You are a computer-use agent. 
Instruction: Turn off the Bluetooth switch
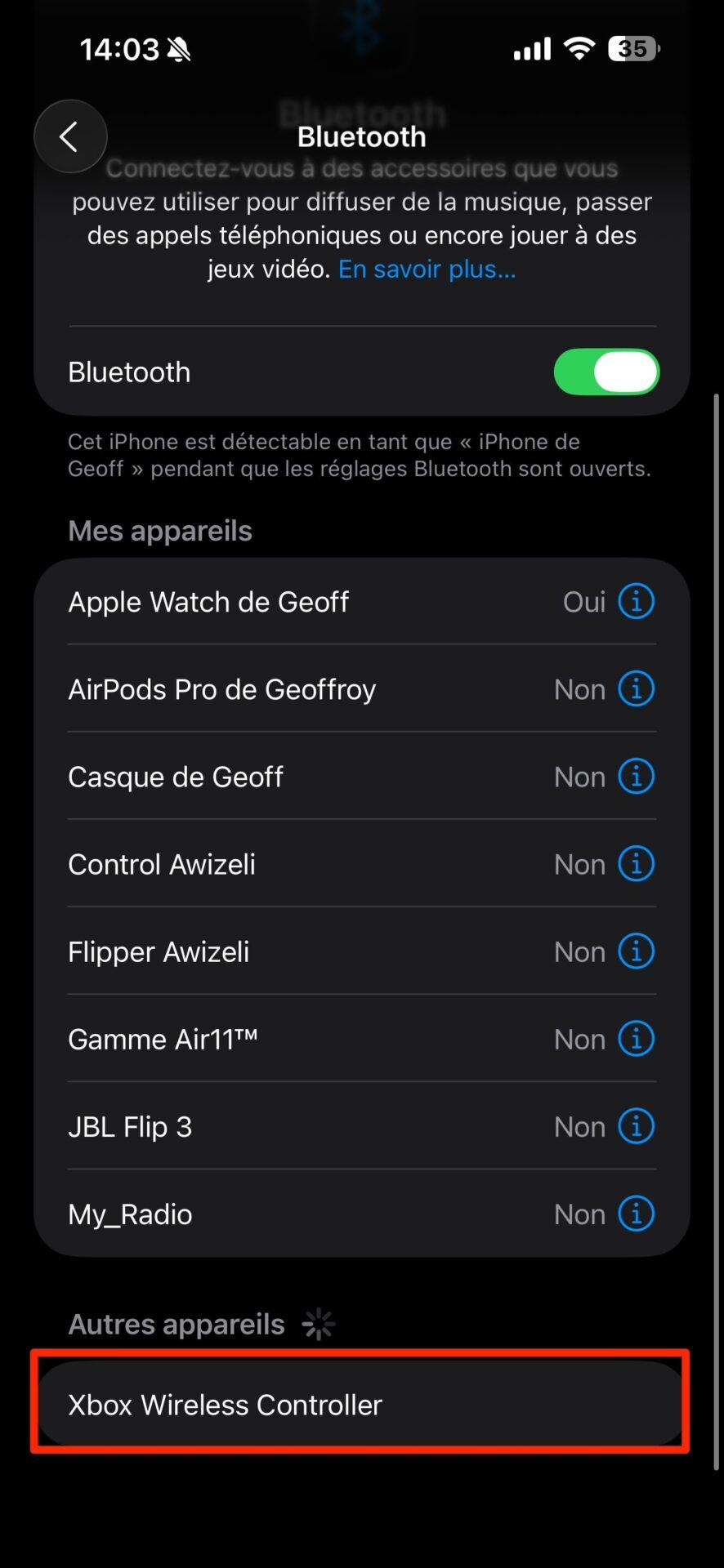(x=606, y=372)
